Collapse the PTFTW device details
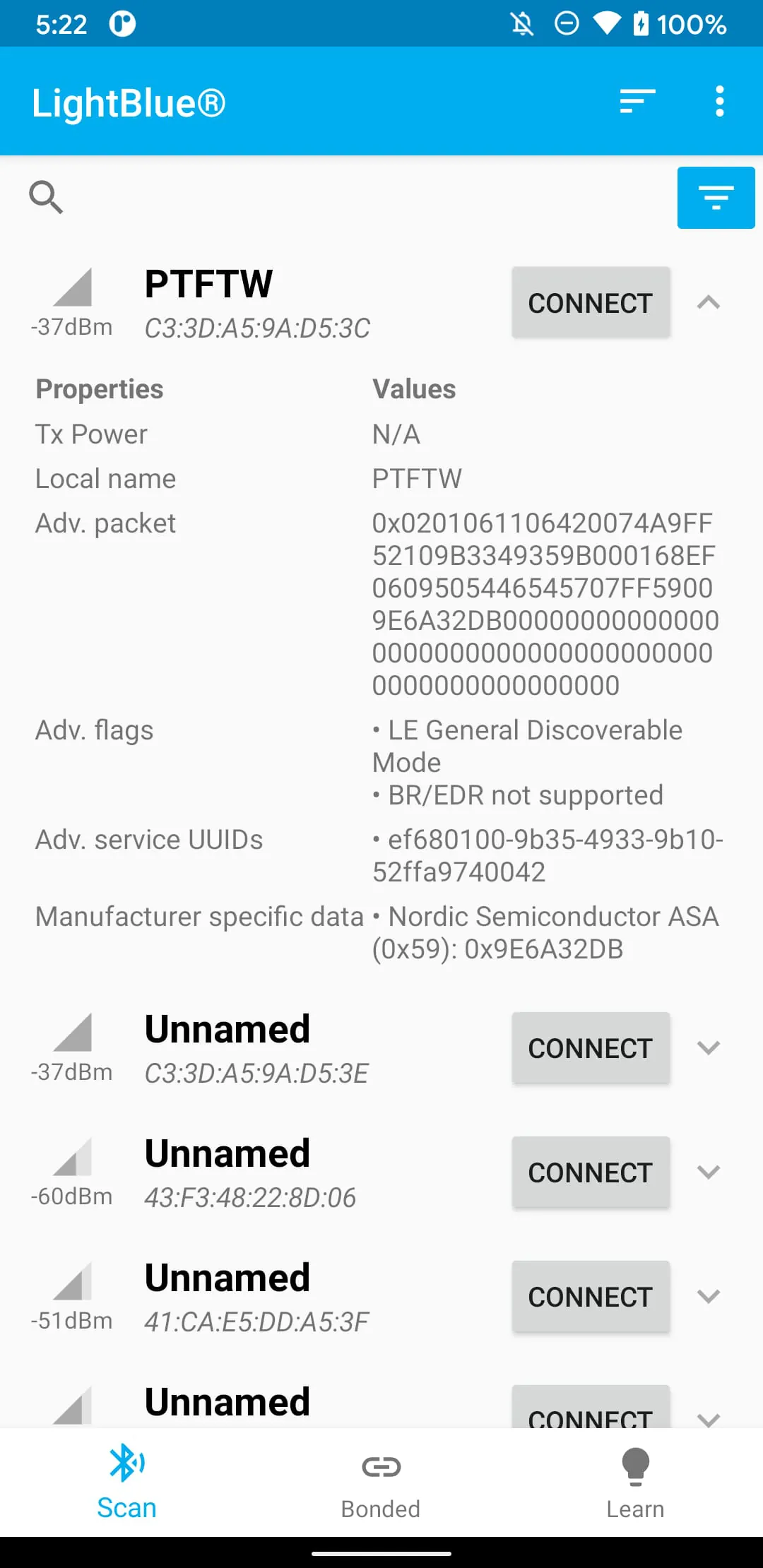The width and height of the screenshot is (763, 1568). (x=708, y=303)
